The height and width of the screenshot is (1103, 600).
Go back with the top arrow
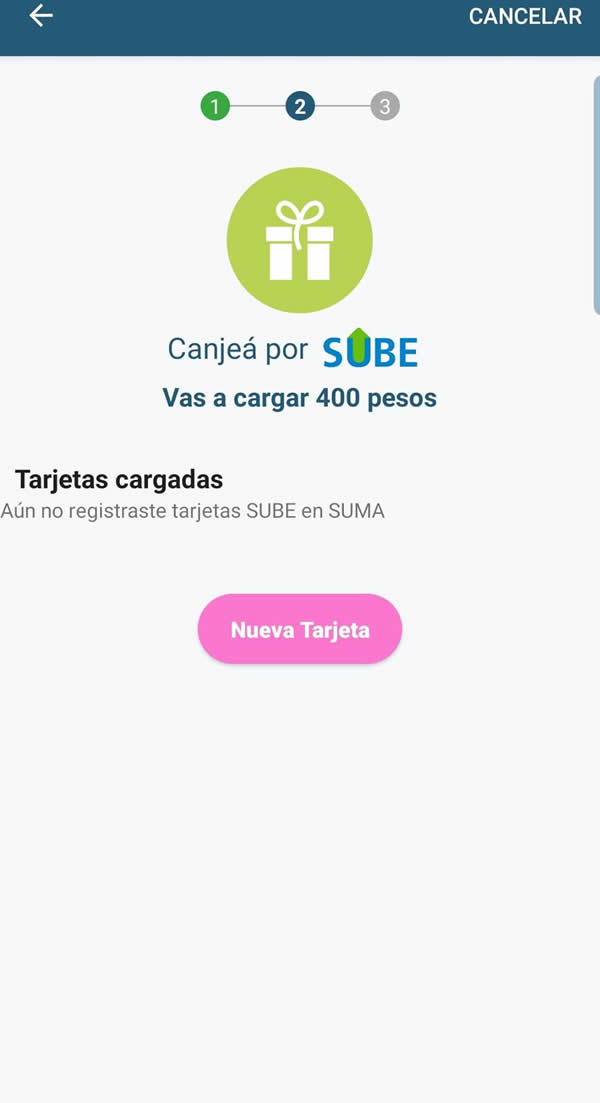41,15
